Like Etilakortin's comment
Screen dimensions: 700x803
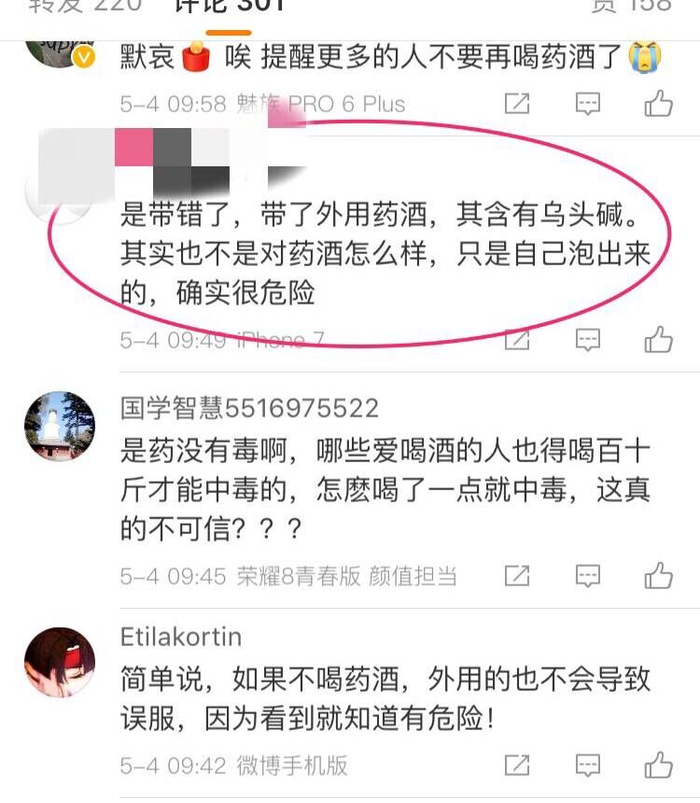[658, 766]
